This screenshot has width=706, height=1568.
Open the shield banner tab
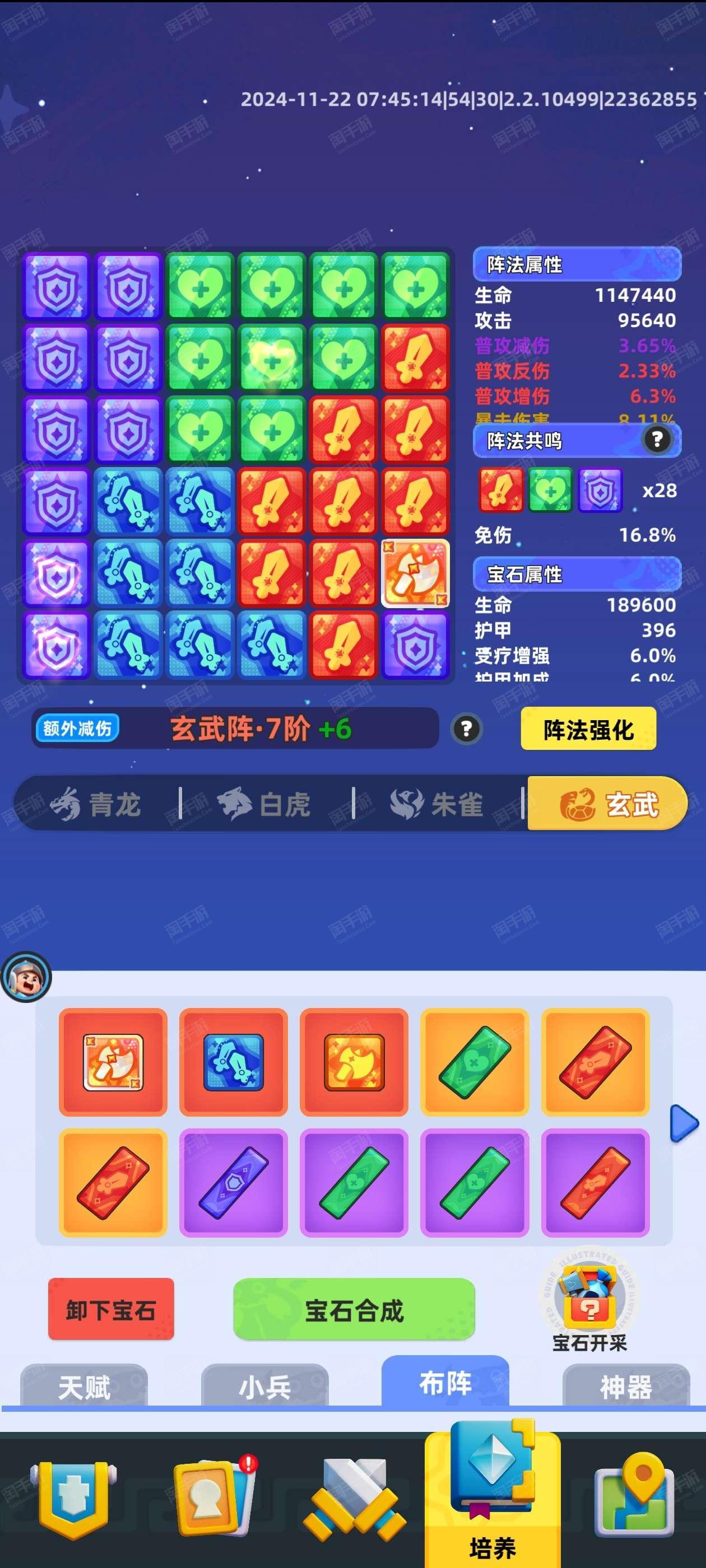[73, 1497]
